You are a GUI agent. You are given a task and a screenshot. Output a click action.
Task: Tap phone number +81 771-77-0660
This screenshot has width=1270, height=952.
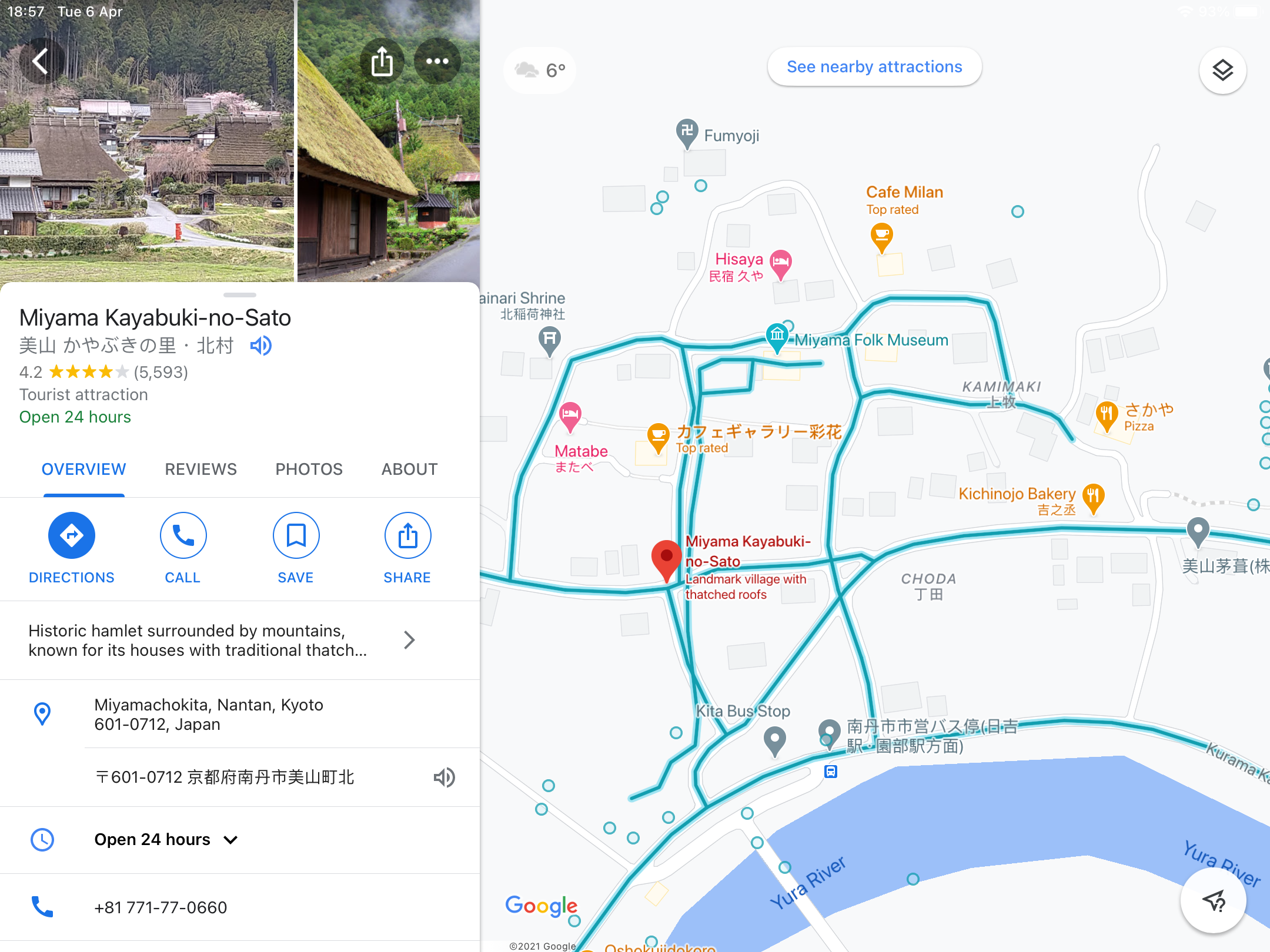[161, 907]
